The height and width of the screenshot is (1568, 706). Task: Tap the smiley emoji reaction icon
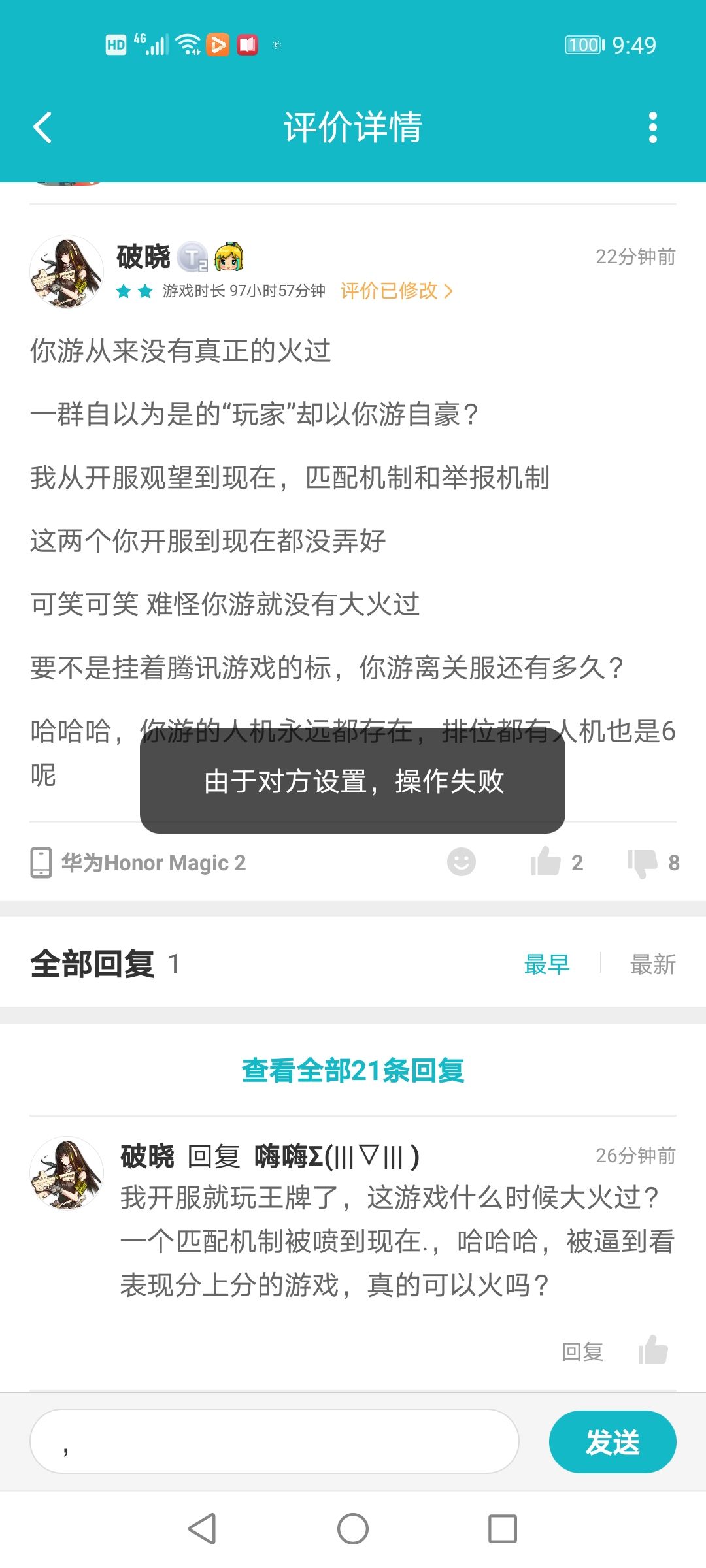point(460,862)
